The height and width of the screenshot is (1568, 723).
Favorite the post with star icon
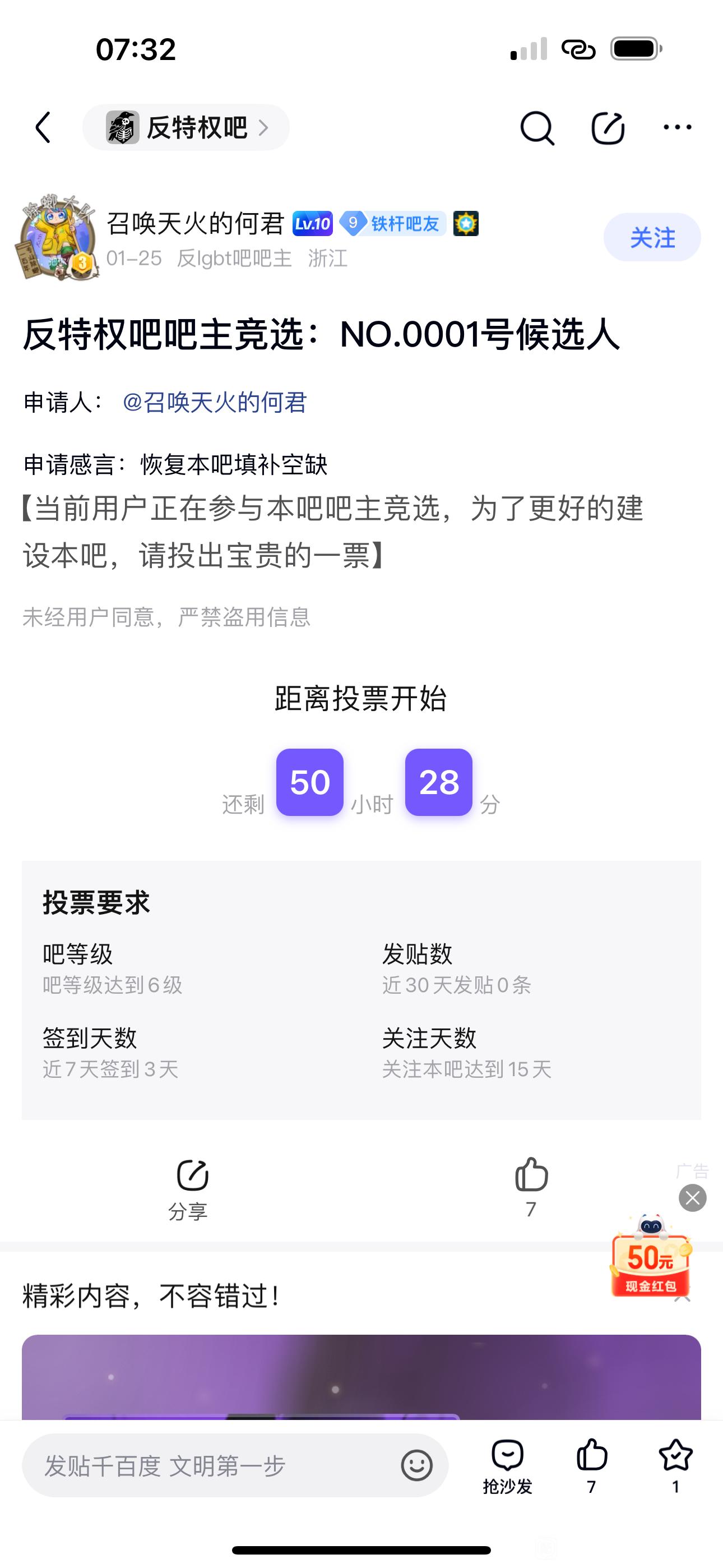[675, 1465]
